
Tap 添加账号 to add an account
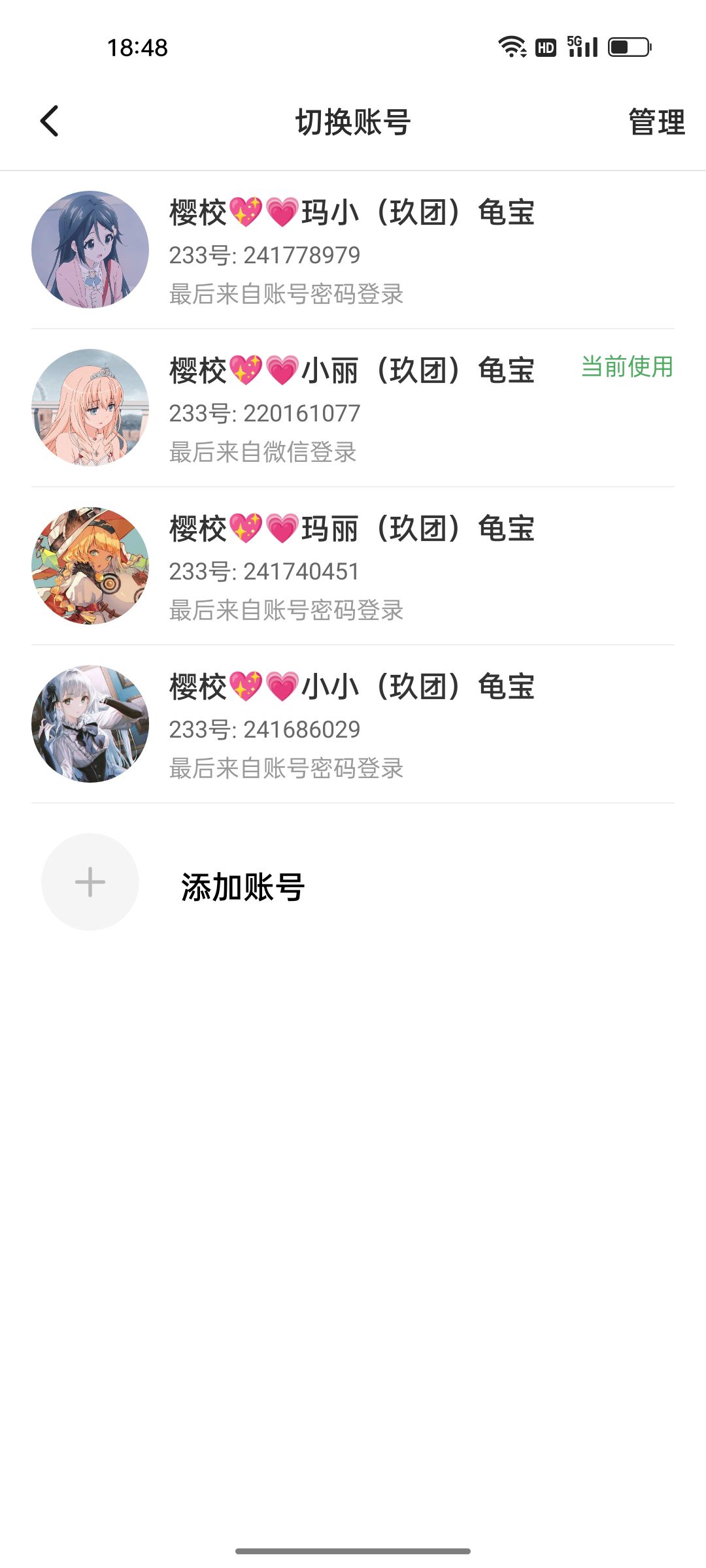(x=353, y=883)
